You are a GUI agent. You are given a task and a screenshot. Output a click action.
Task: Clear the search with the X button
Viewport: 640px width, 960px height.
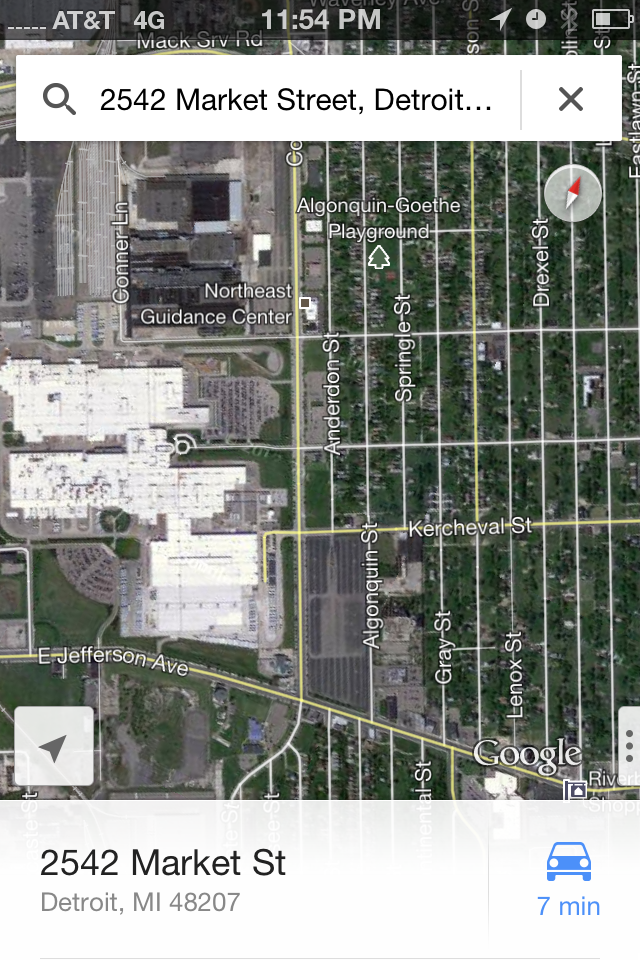pyautogui.click(x=571, y=99)
